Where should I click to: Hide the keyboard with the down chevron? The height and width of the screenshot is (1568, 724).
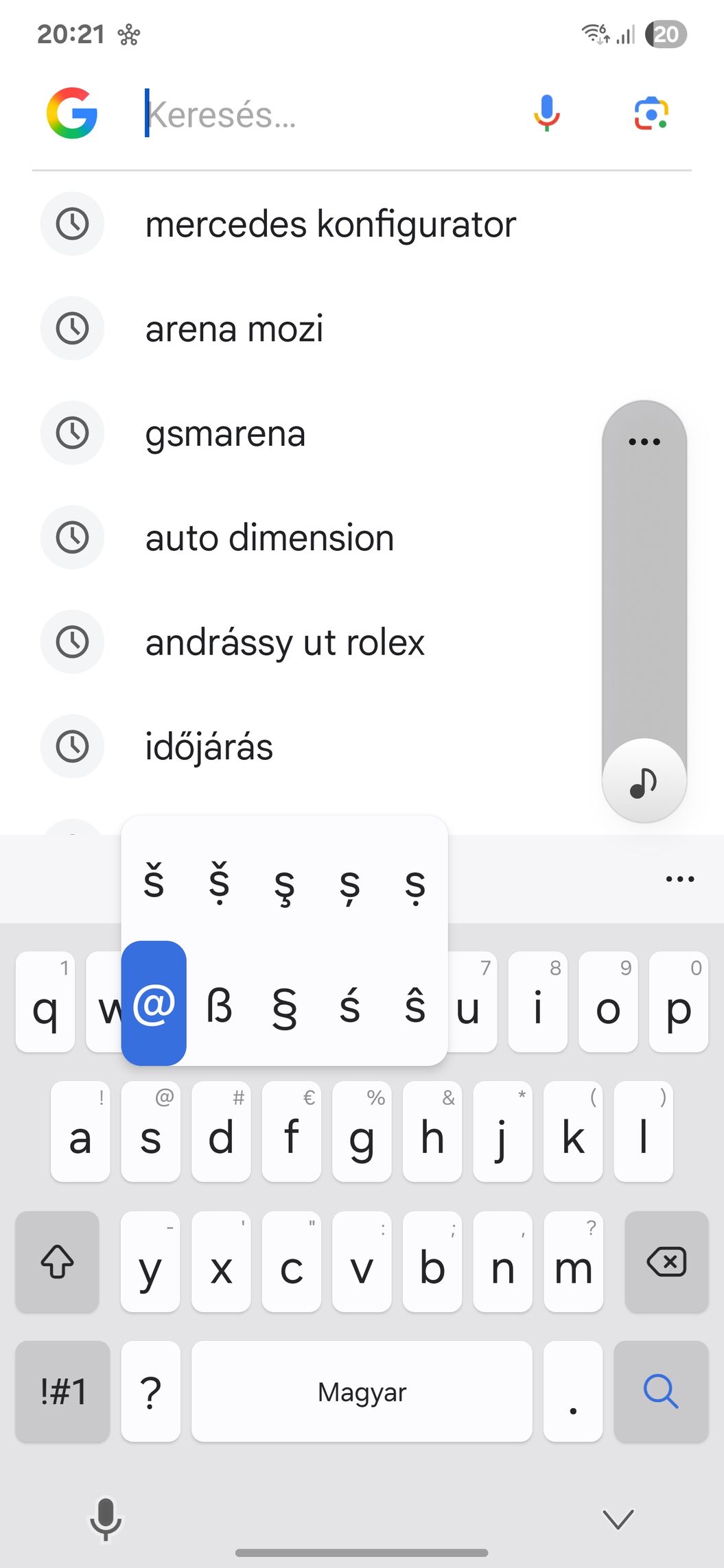click(x=618, y=1519)
